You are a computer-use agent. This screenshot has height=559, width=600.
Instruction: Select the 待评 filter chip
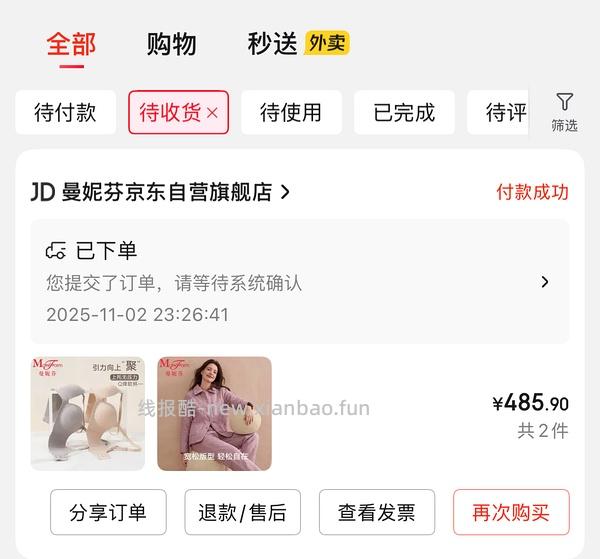pos(506,113)
